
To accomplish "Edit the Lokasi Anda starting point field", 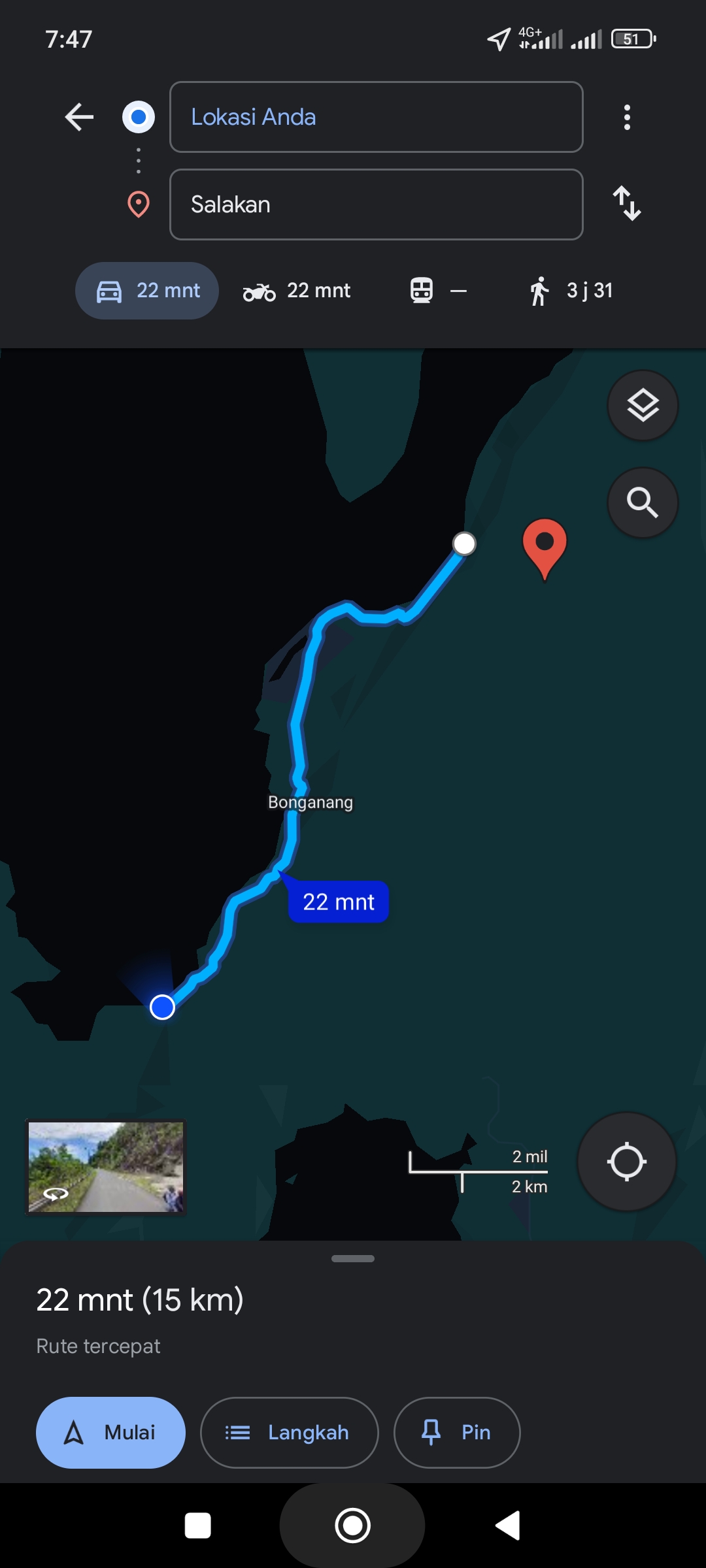I will tap(376, 117).
